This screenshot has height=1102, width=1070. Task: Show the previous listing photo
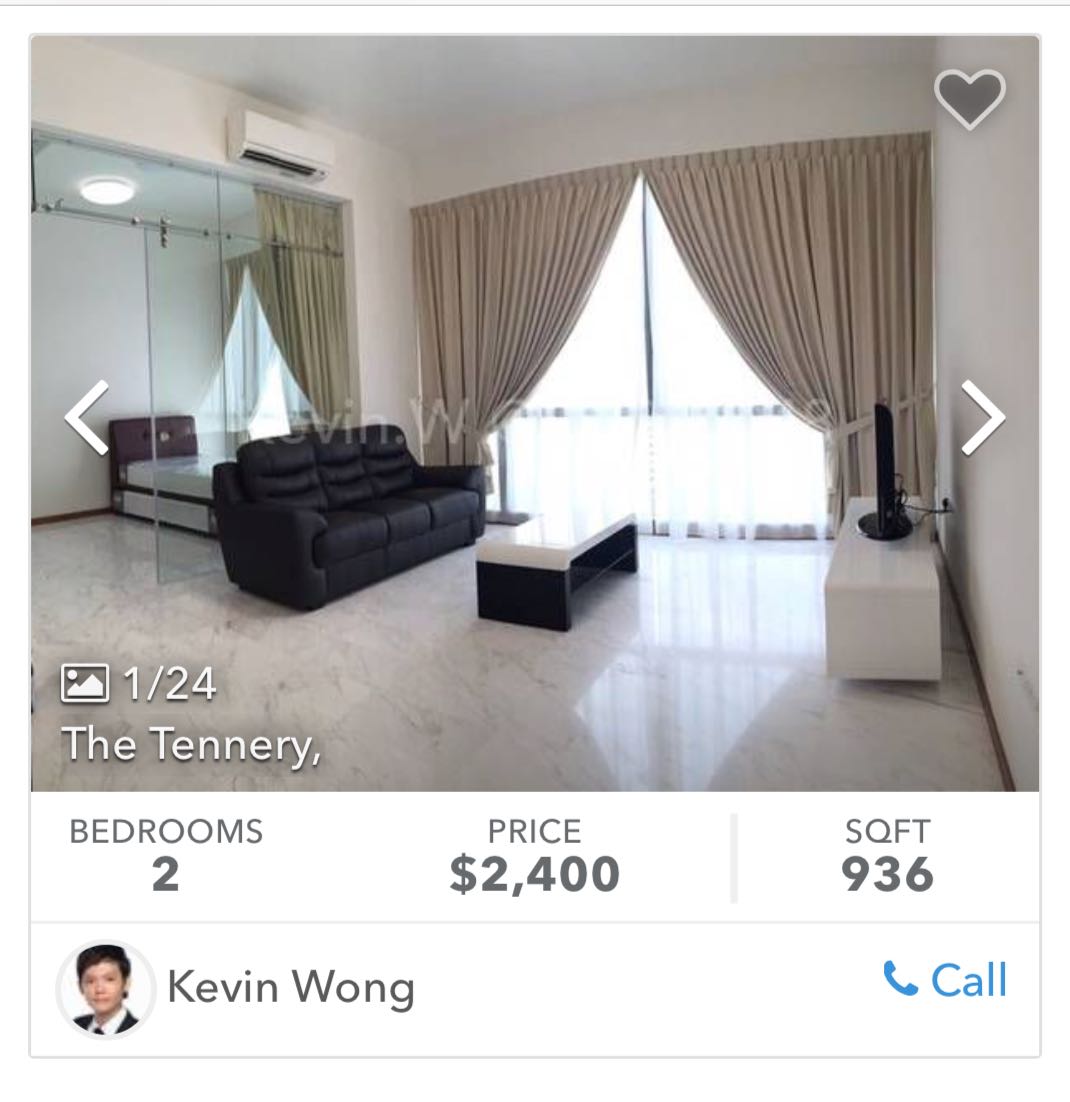pyautogui.click(x=87, y=418)
